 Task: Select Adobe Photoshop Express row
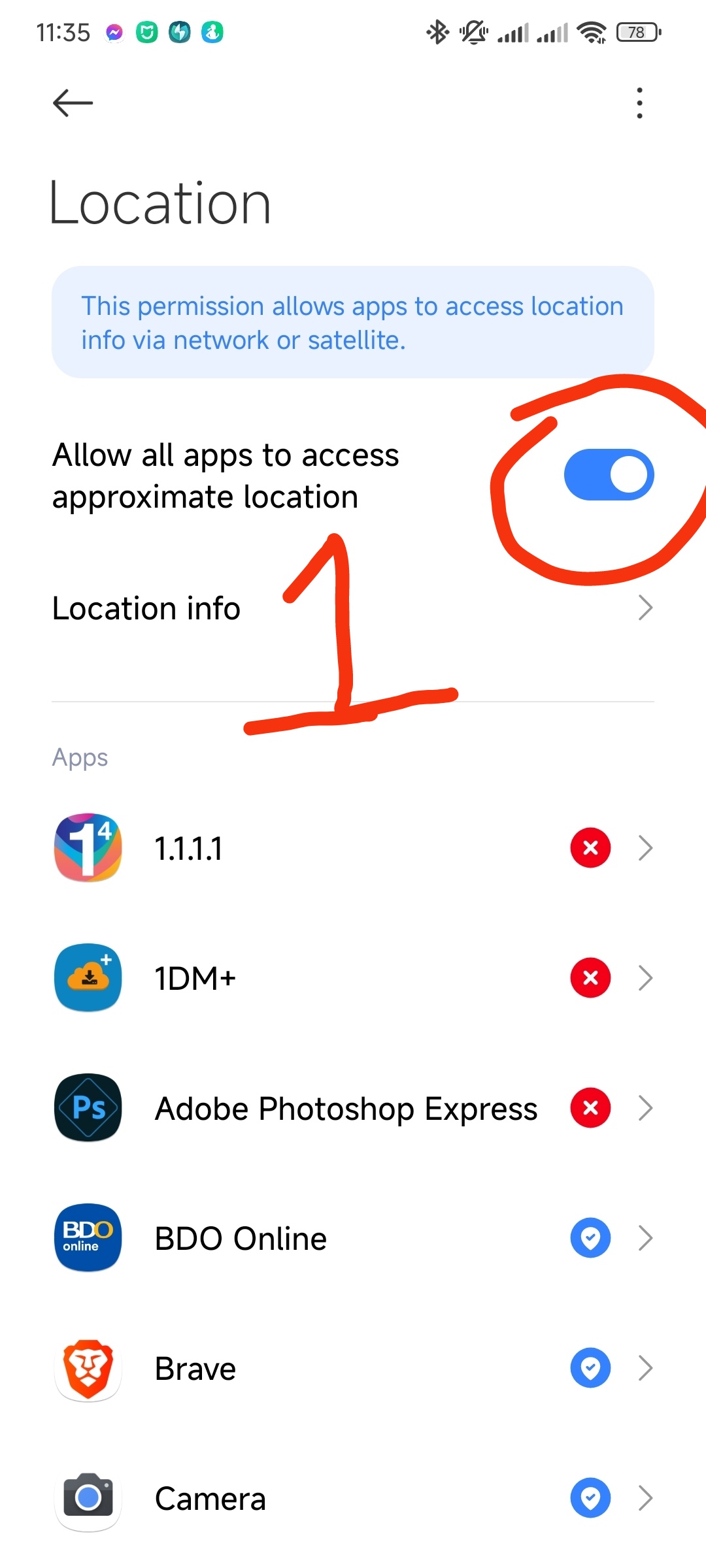353,1108
